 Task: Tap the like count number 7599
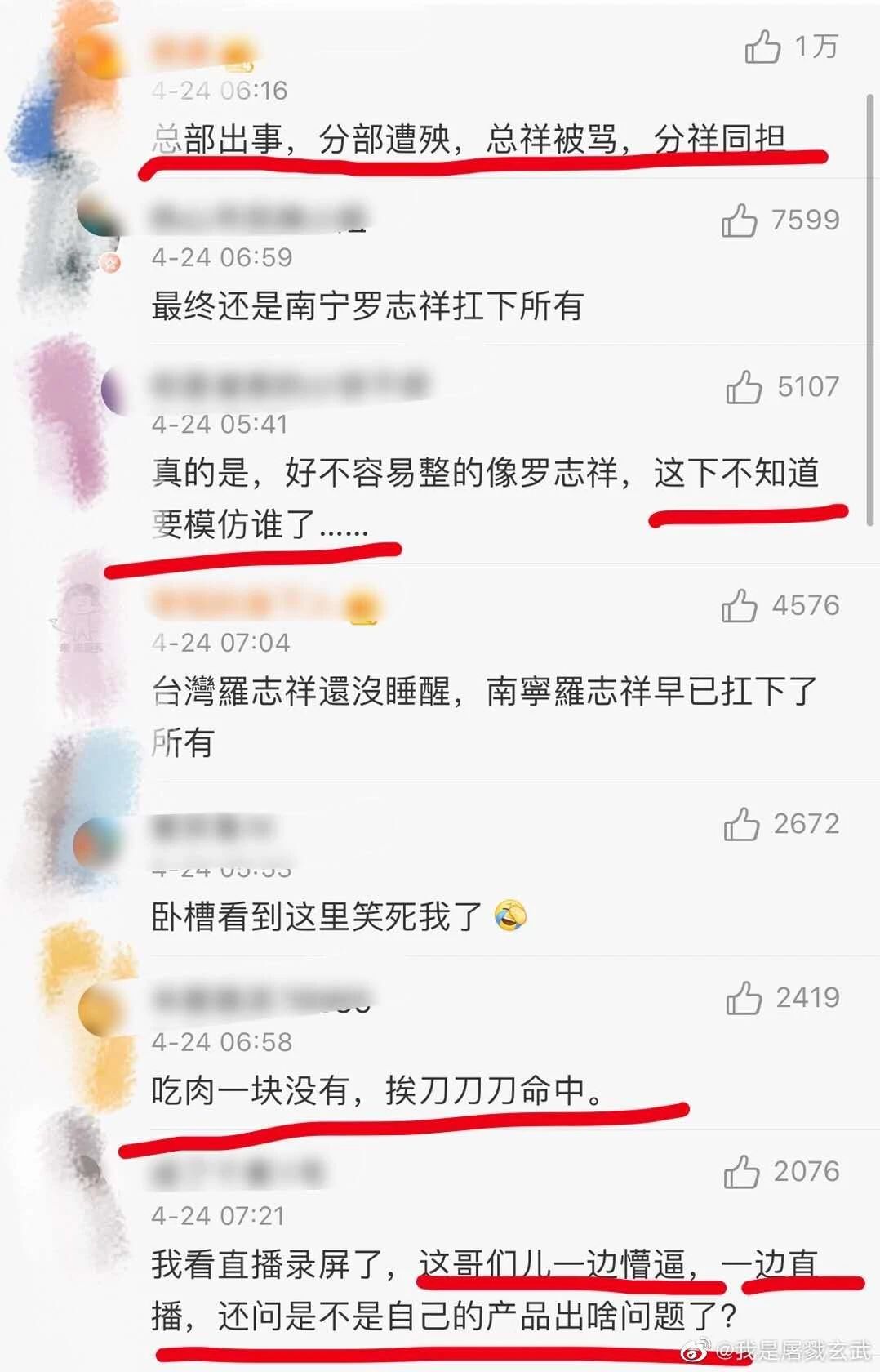click(x=806, y=218)
